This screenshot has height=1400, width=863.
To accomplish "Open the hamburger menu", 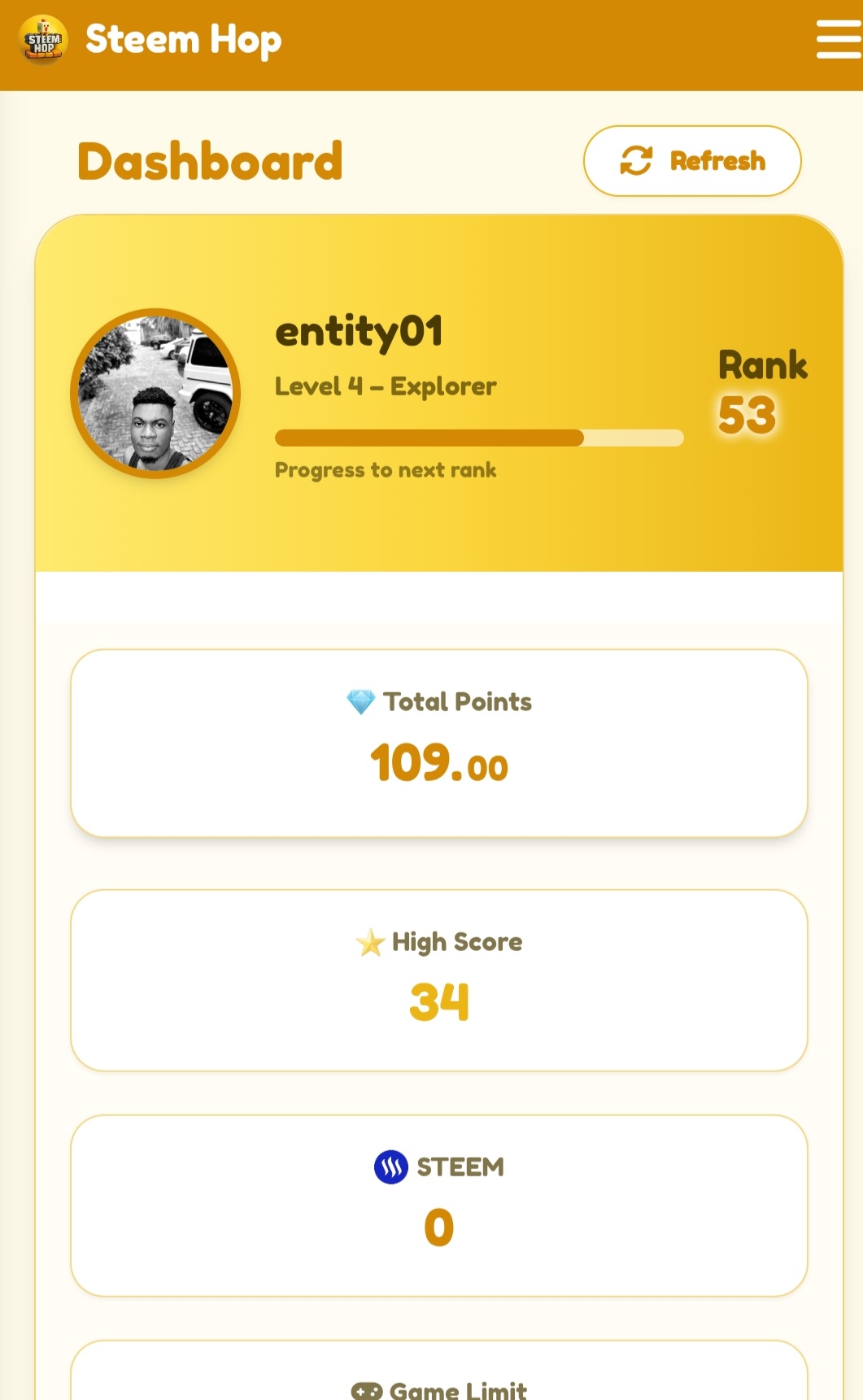I will (838, 40).
